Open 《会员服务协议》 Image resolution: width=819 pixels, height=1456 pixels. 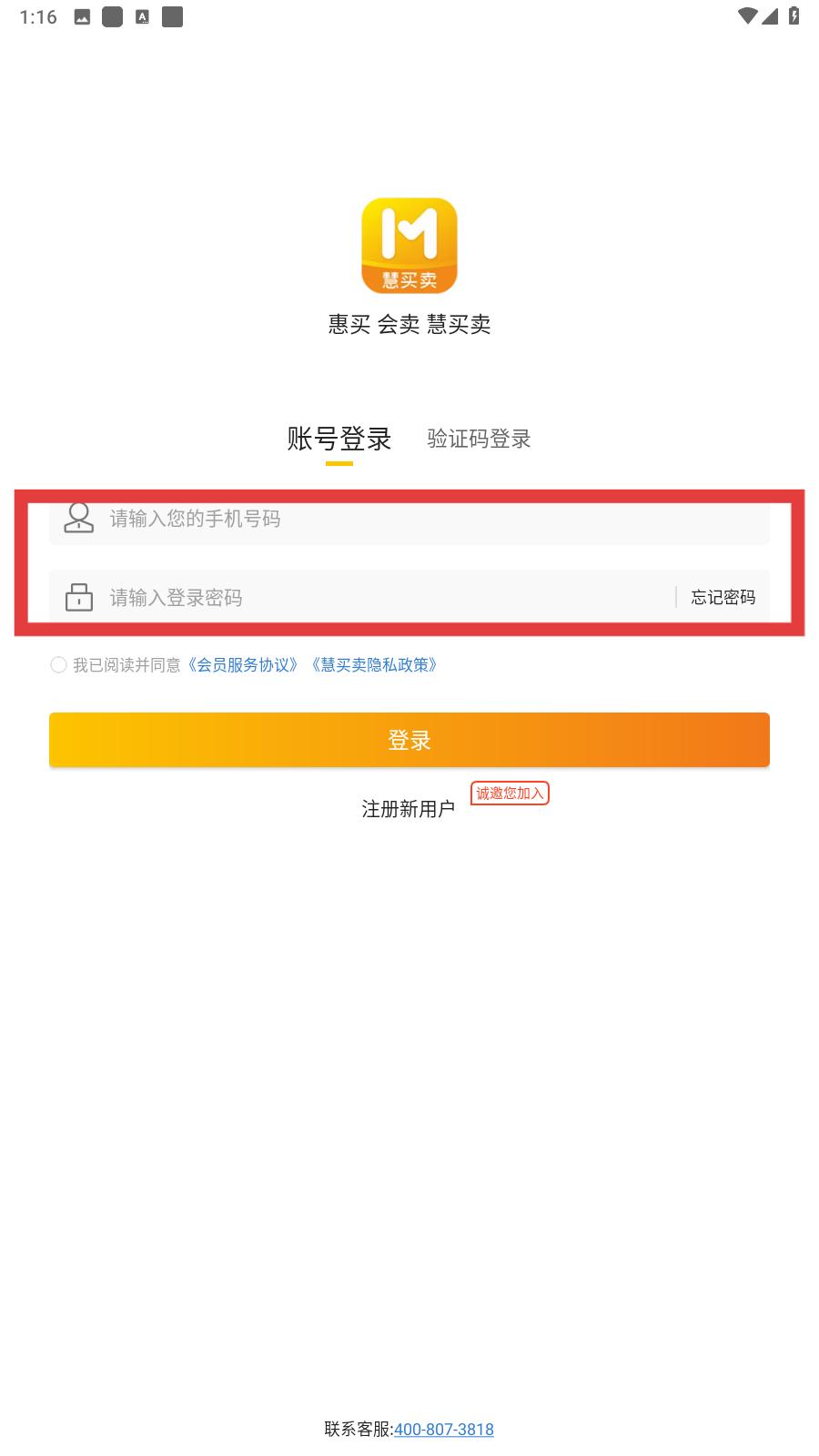[243, 665]
